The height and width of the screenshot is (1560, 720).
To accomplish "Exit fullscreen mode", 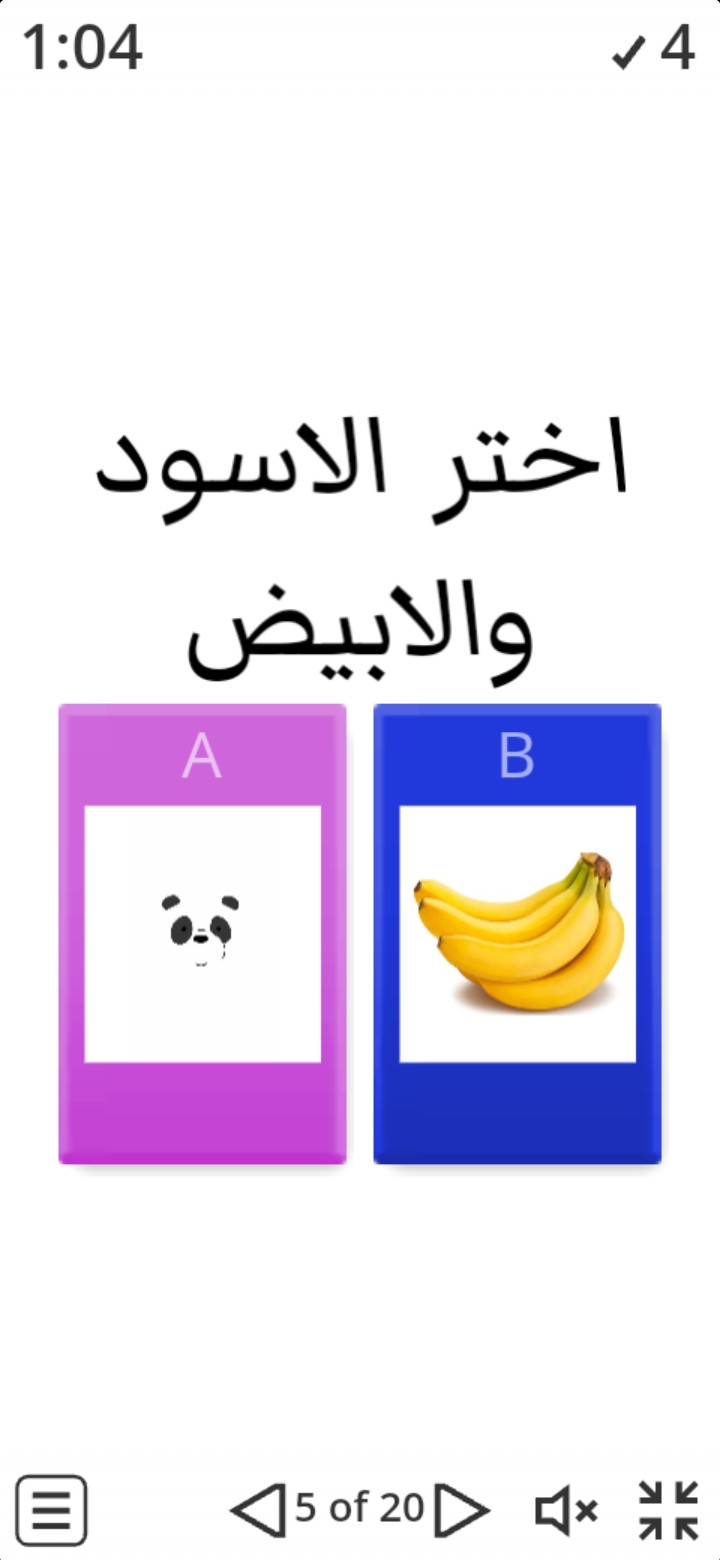I will (x=668, y=1510).
